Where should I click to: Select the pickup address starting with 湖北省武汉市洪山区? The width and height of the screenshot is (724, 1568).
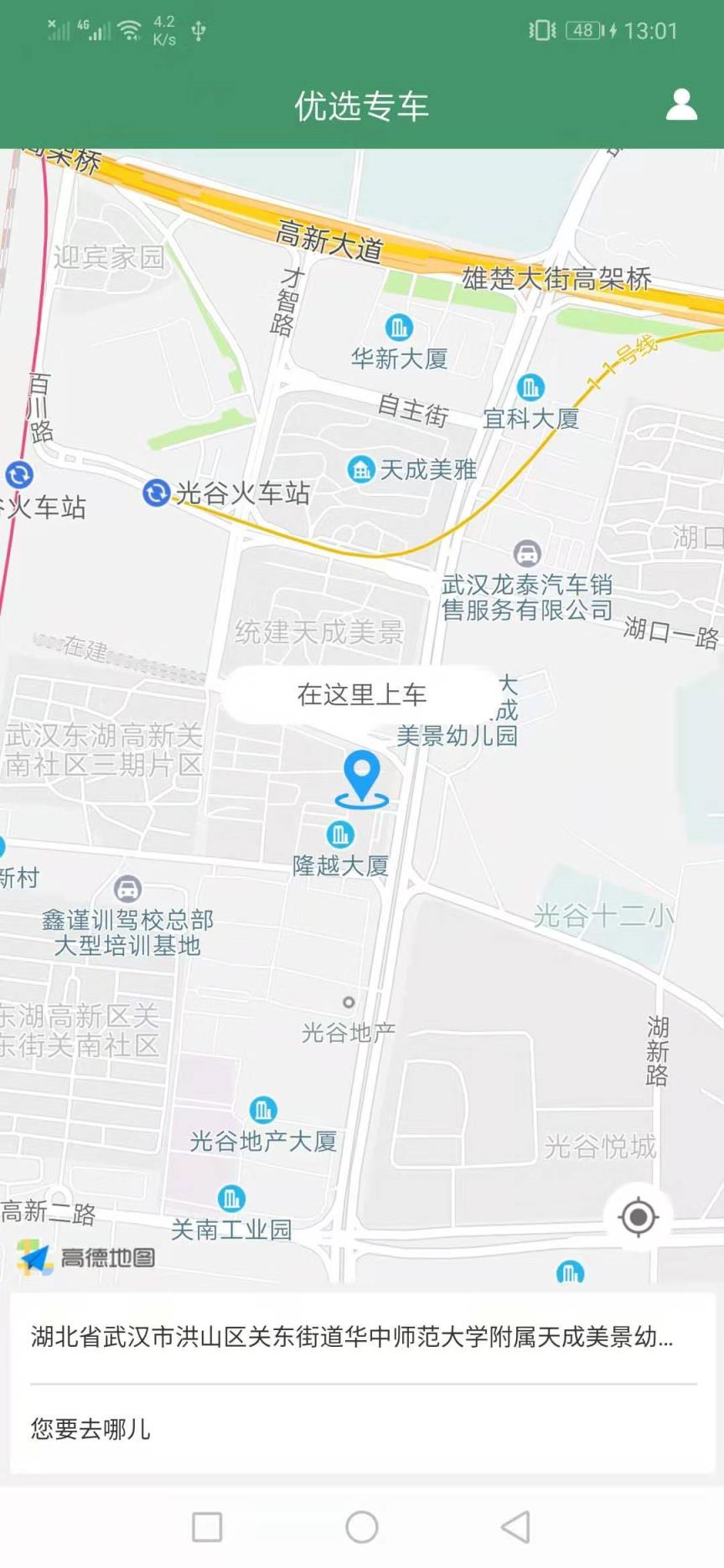362,1338
